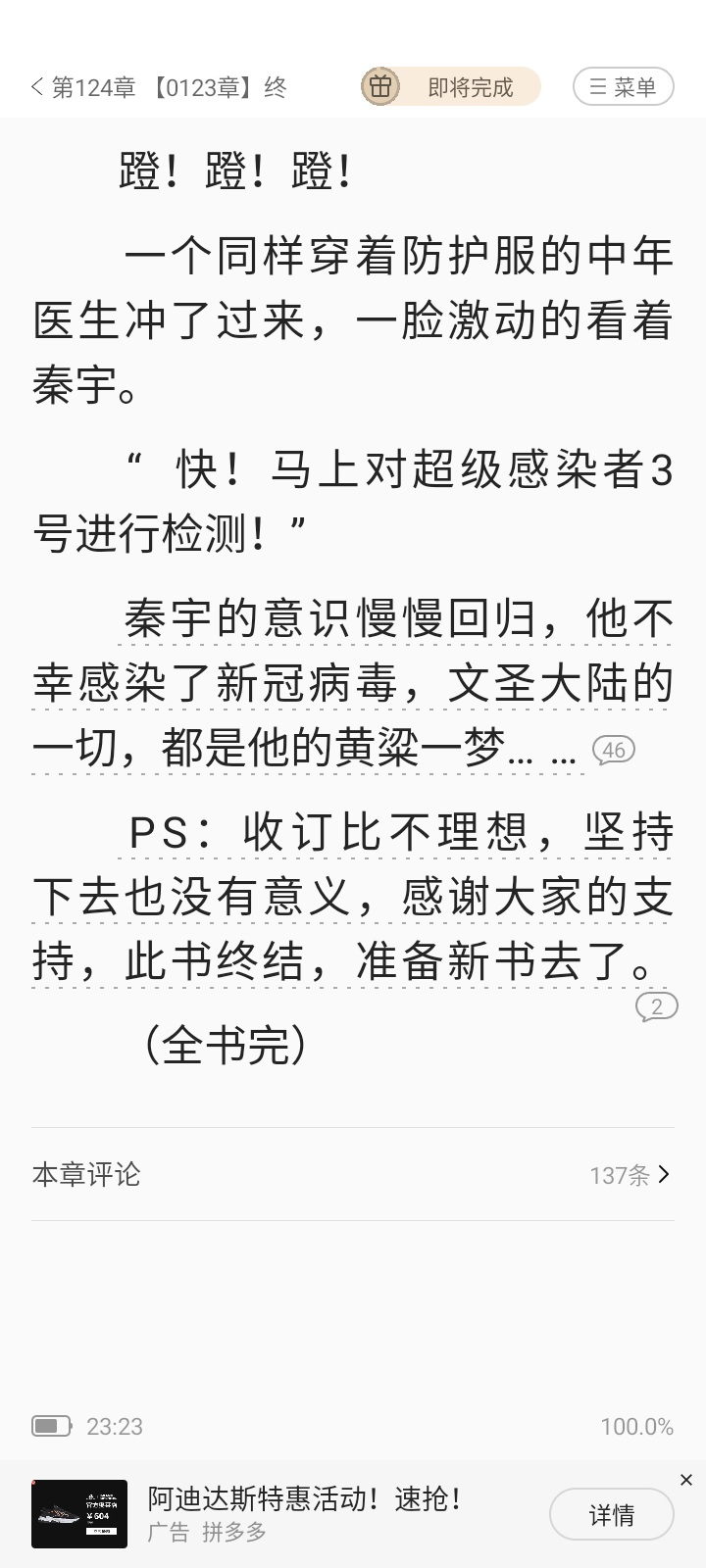Tap 详情 on the Adidas ad
Viewport: 706px width, 1568px height.
tap(612, 1515)
